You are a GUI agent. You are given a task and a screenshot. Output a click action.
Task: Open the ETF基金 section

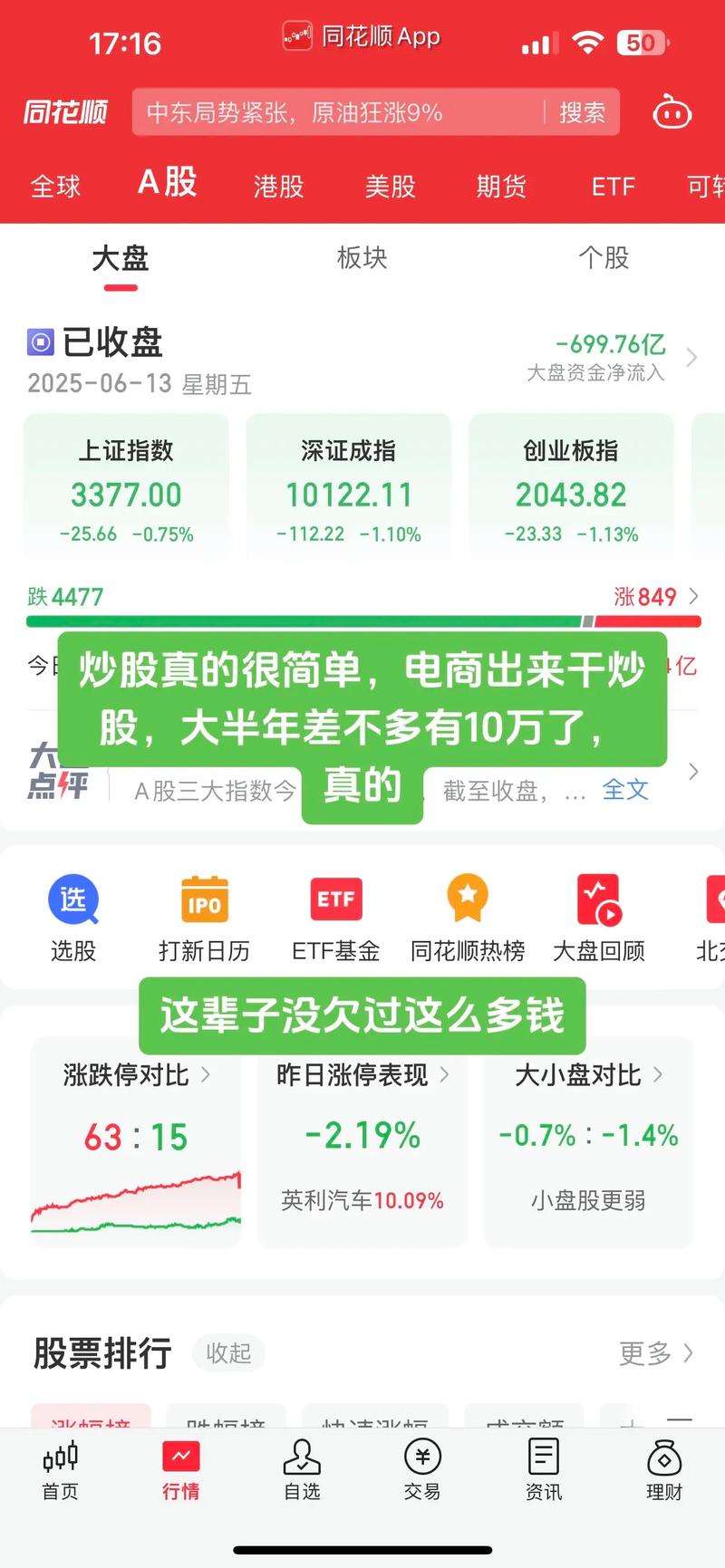tap(335, 918)
